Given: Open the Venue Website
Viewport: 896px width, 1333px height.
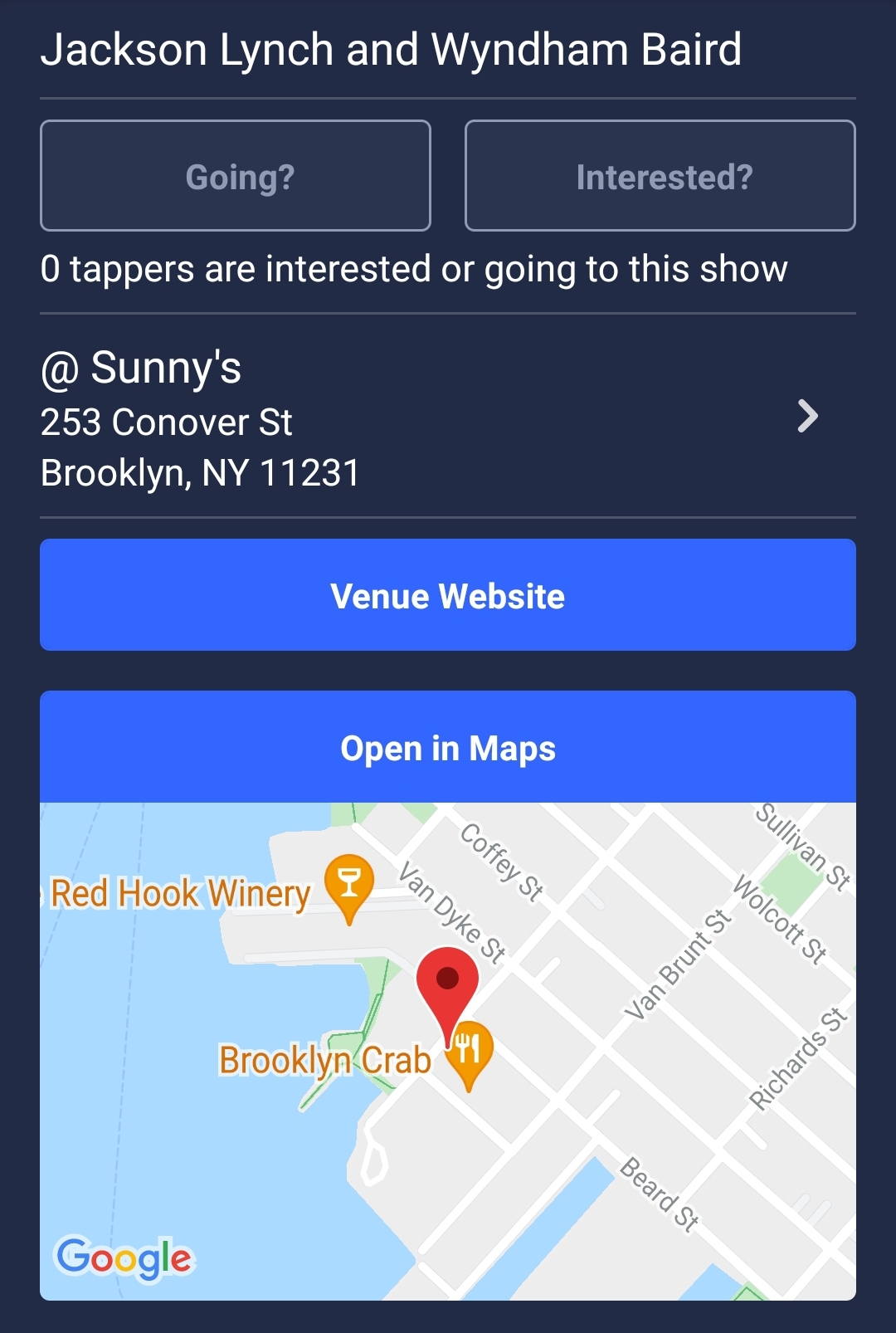Looking at the screenshot, I should pos(448,595).
